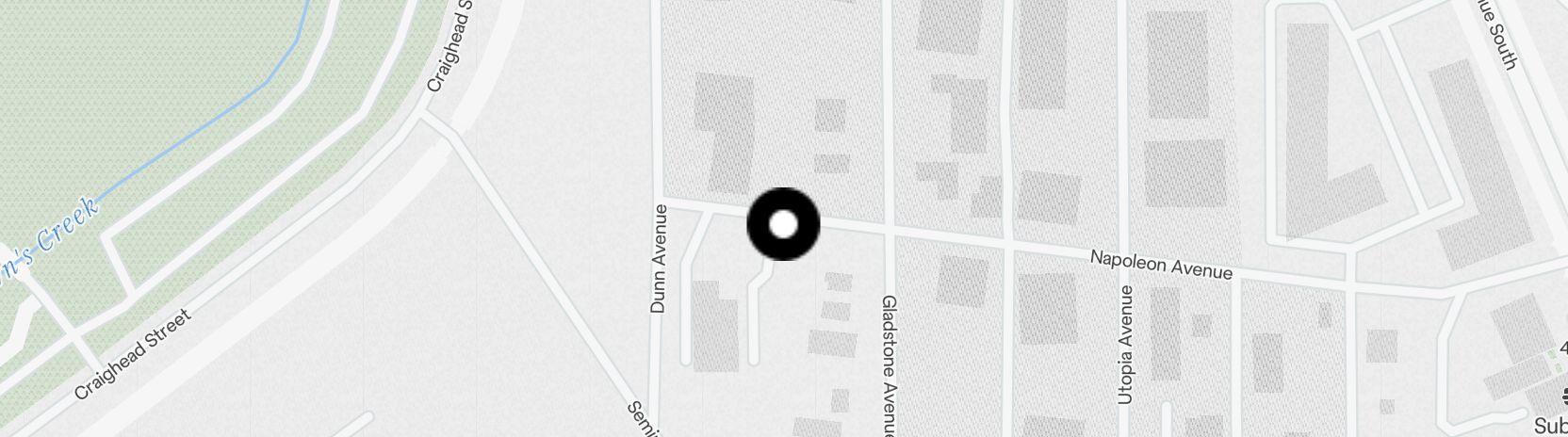Tap the location marker on Napoleon Avenue

(783, 224)
